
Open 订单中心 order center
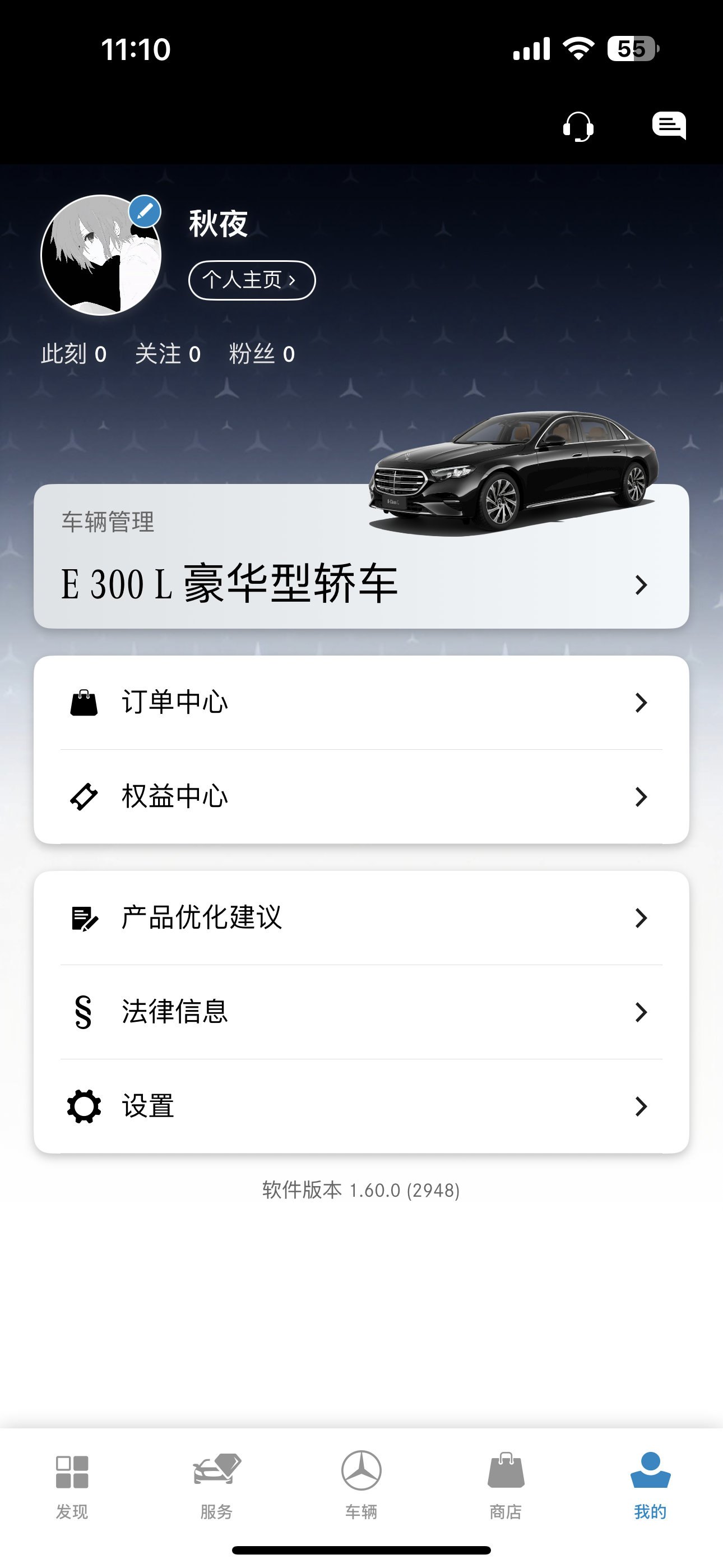coord(361,703)
